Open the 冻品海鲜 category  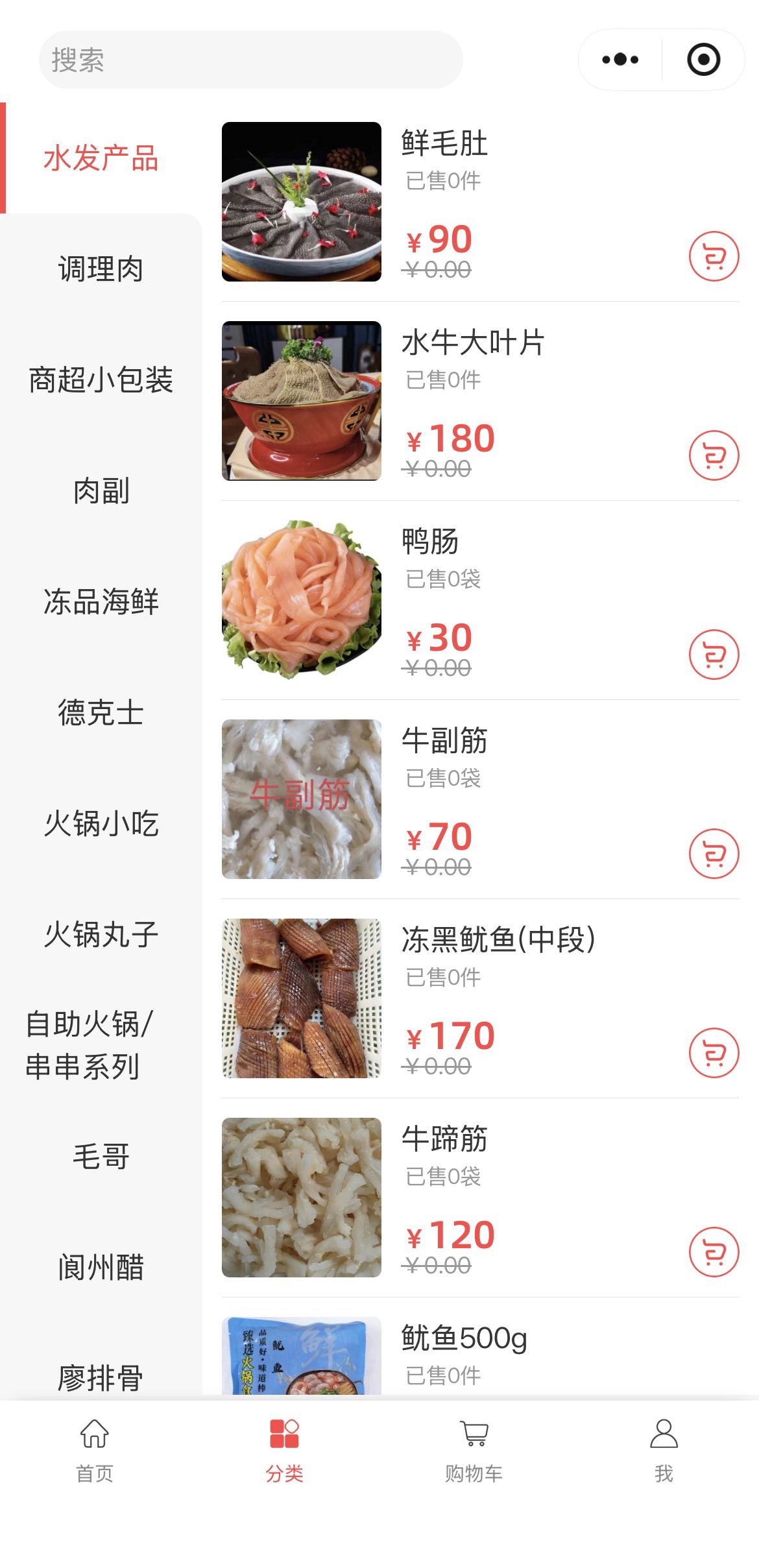pos(101,602)
